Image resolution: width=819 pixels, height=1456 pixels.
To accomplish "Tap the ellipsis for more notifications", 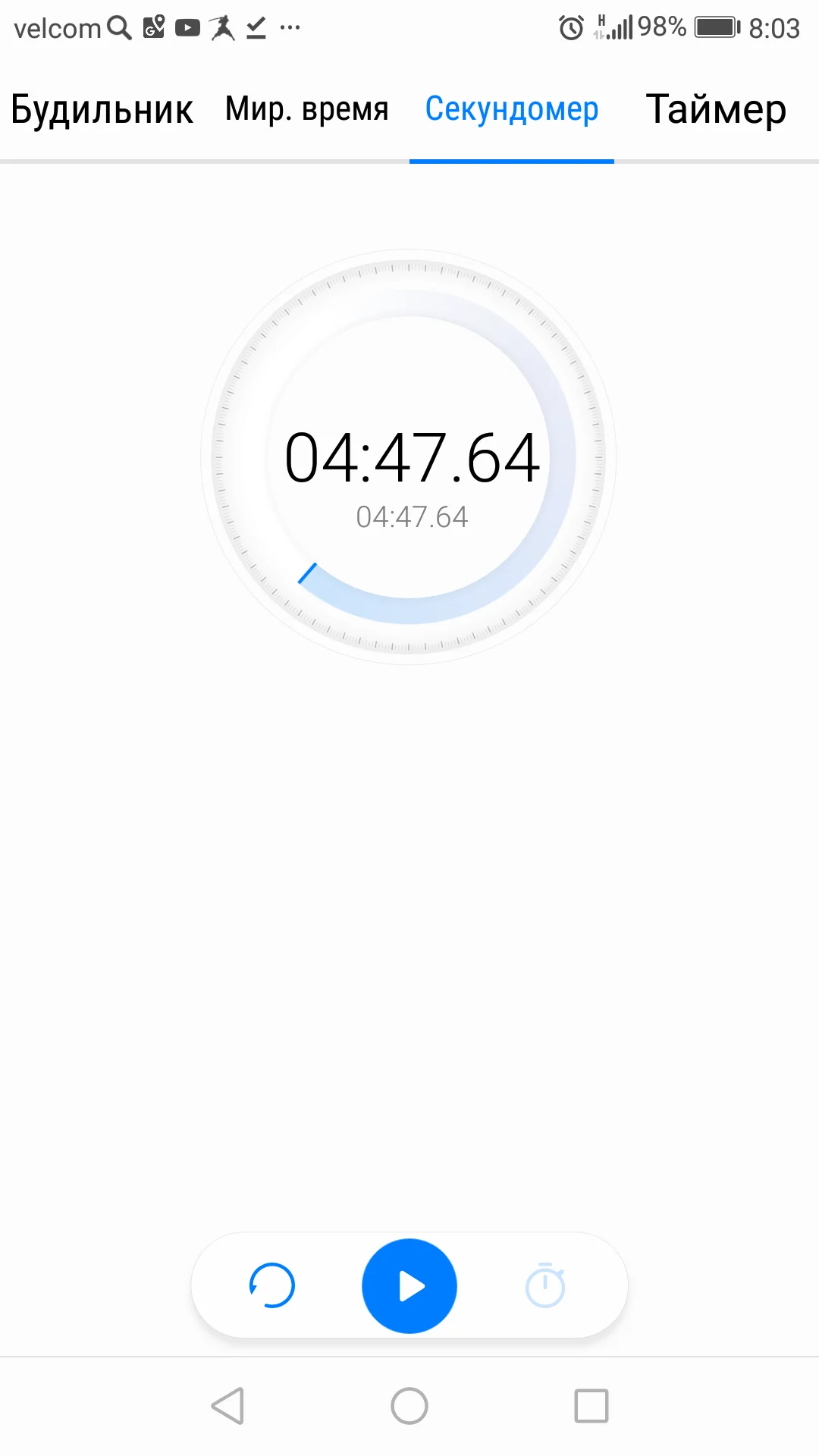I will pyautogui.click(x=290, y=29).
